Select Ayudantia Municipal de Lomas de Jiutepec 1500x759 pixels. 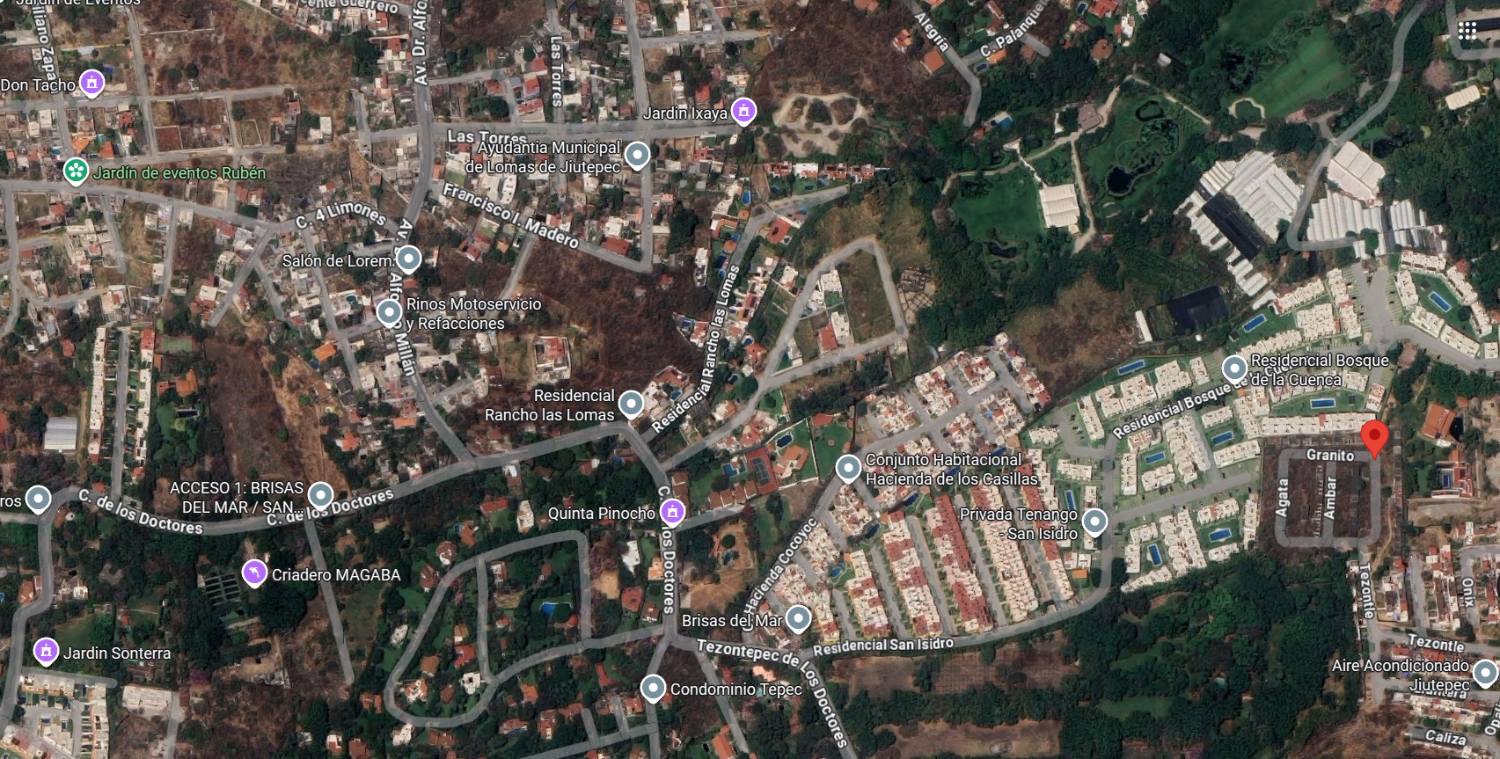coord(637,155)
